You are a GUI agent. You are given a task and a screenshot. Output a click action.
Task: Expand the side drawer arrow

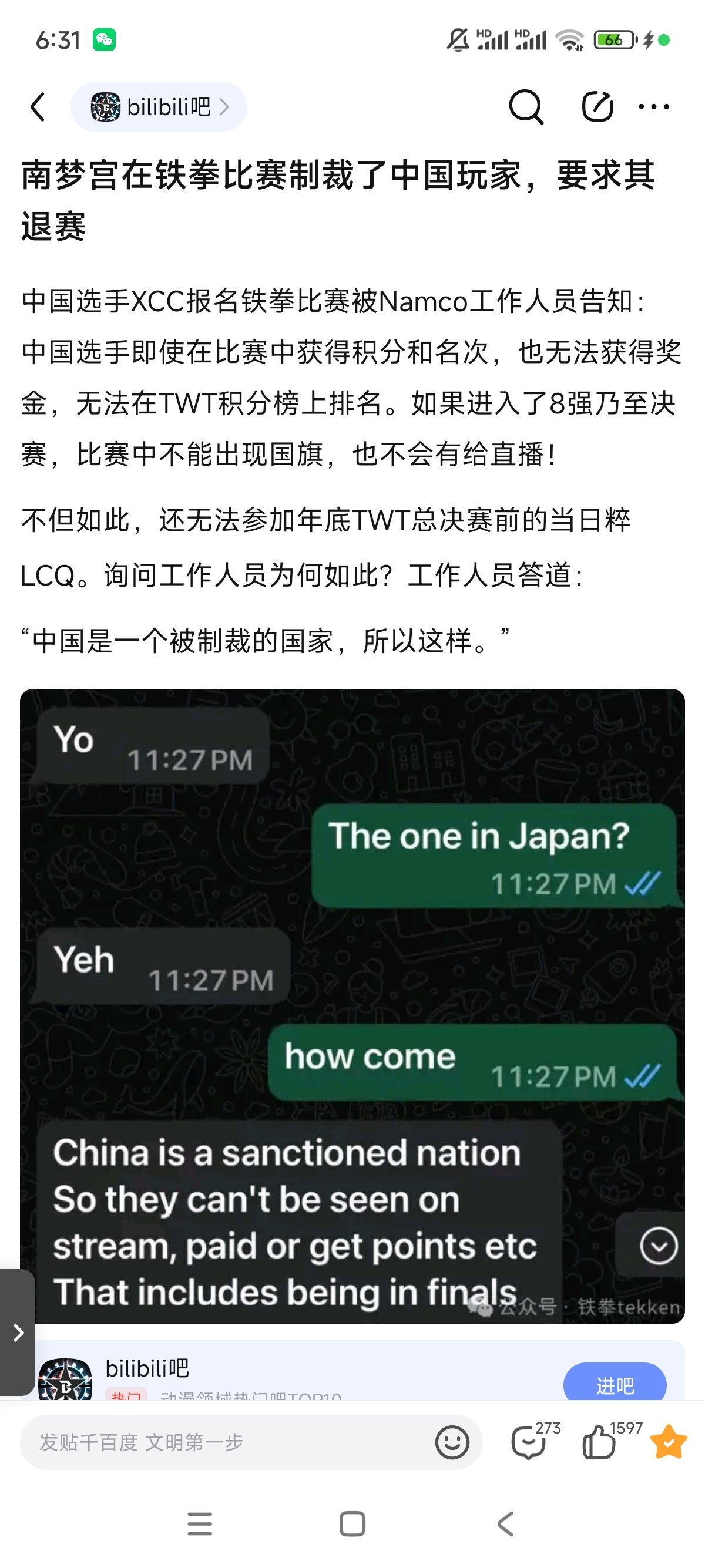18,1333
